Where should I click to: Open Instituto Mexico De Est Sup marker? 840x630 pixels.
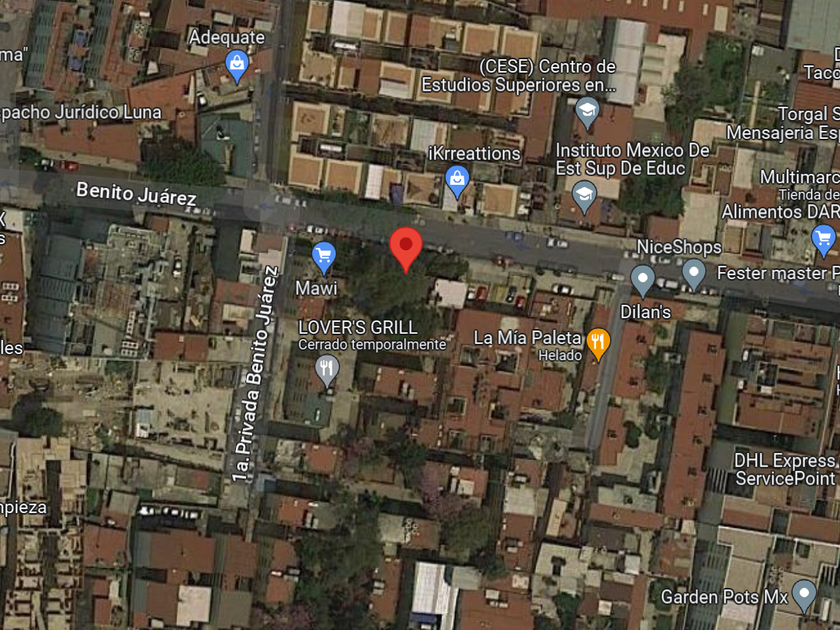coord(584,197)
